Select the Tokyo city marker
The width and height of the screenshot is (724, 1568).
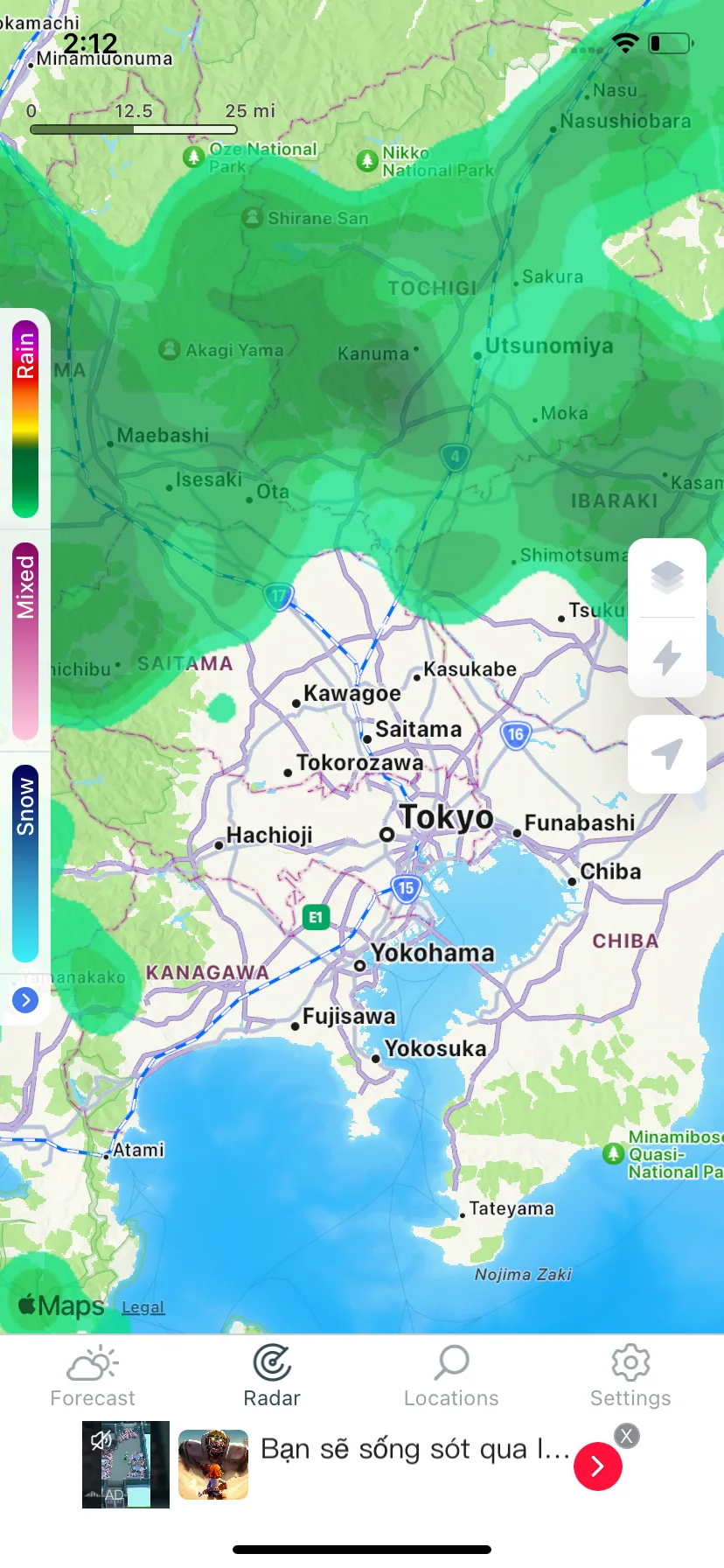tap(387, 836)
